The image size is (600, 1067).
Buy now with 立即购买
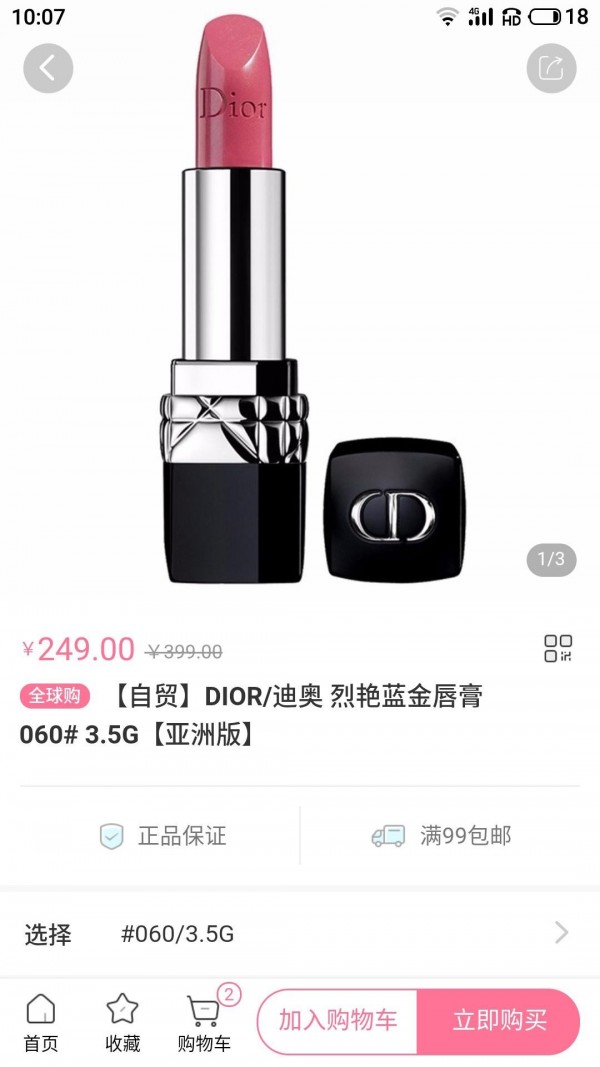click(500, 1021)
